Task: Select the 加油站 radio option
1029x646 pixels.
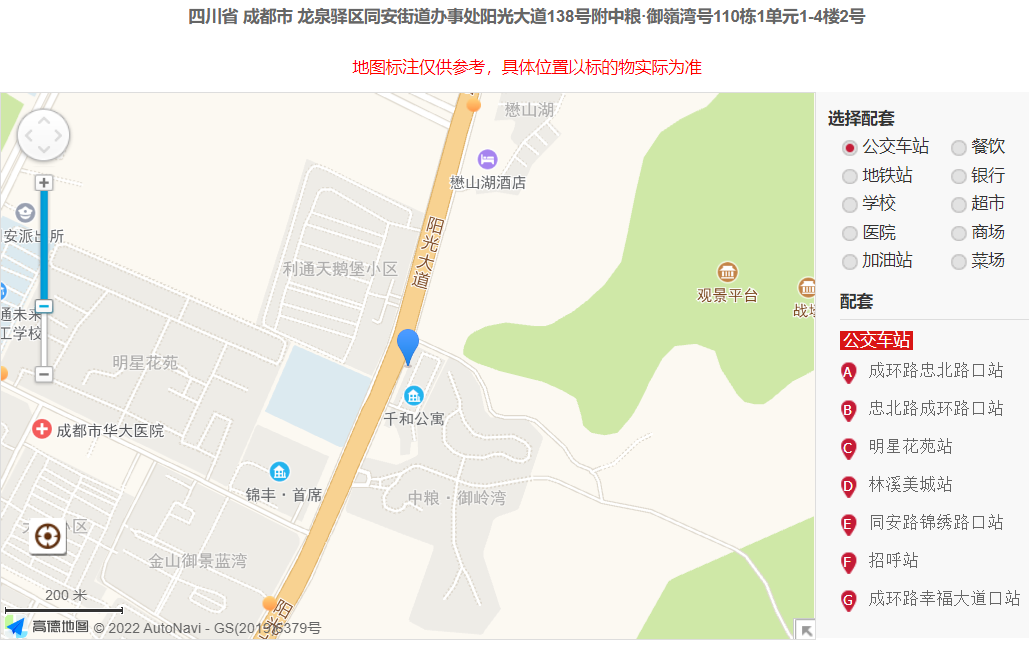Action: point(850,262)
